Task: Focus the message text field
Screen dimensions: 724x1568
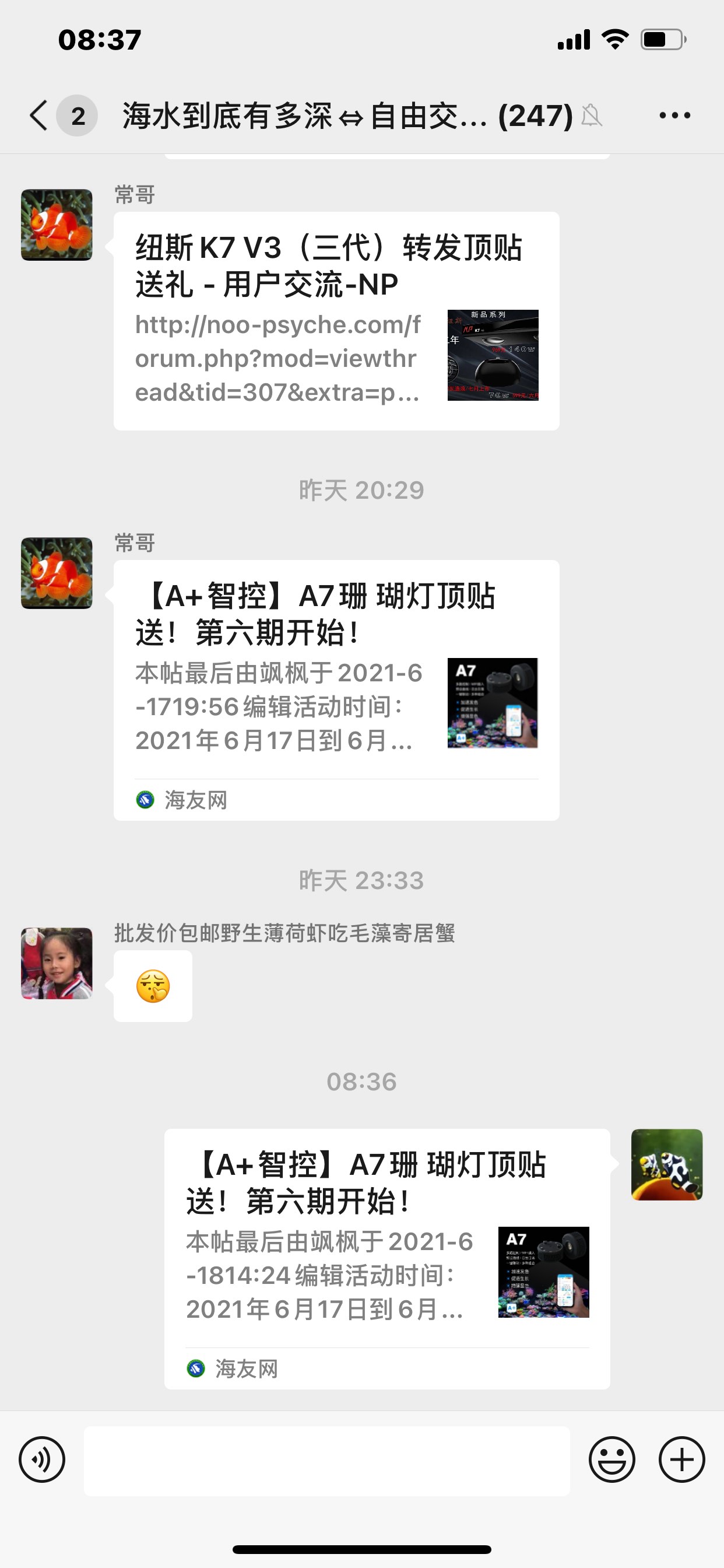Action: (326, 1461)
